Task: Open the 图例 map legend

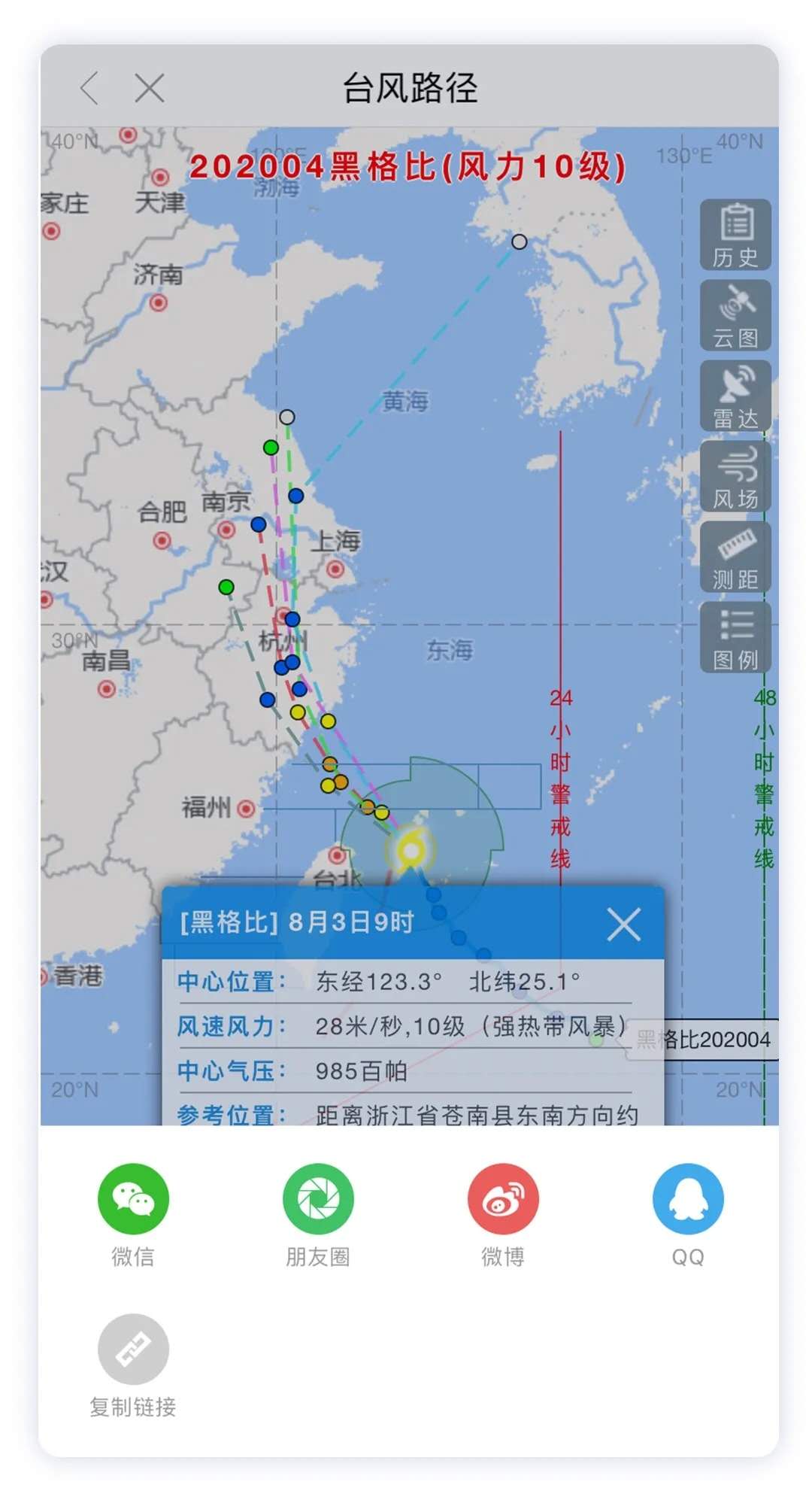Action: [735, 637]
